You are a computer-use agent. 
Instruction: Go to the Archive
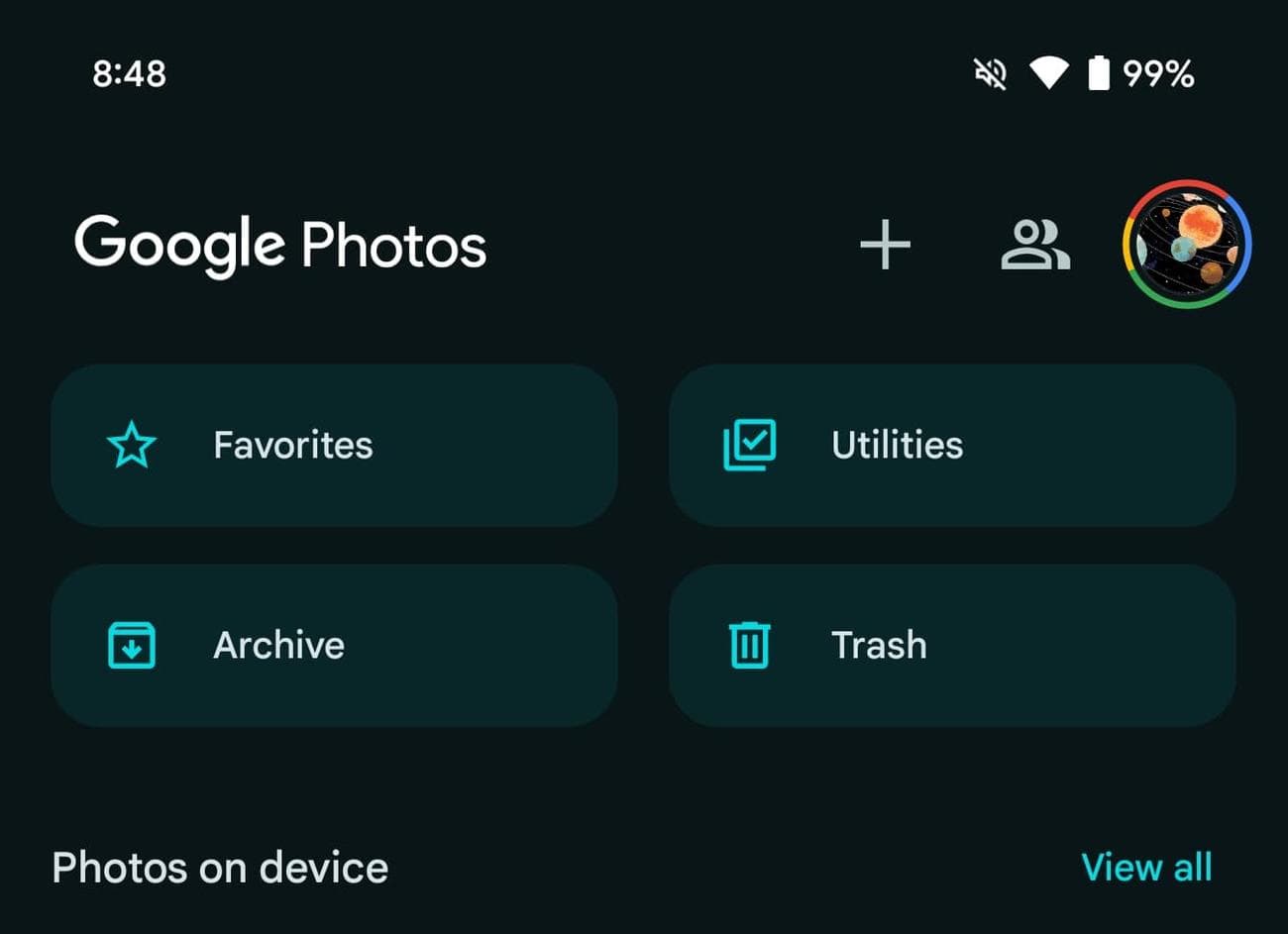pos(334,646)
